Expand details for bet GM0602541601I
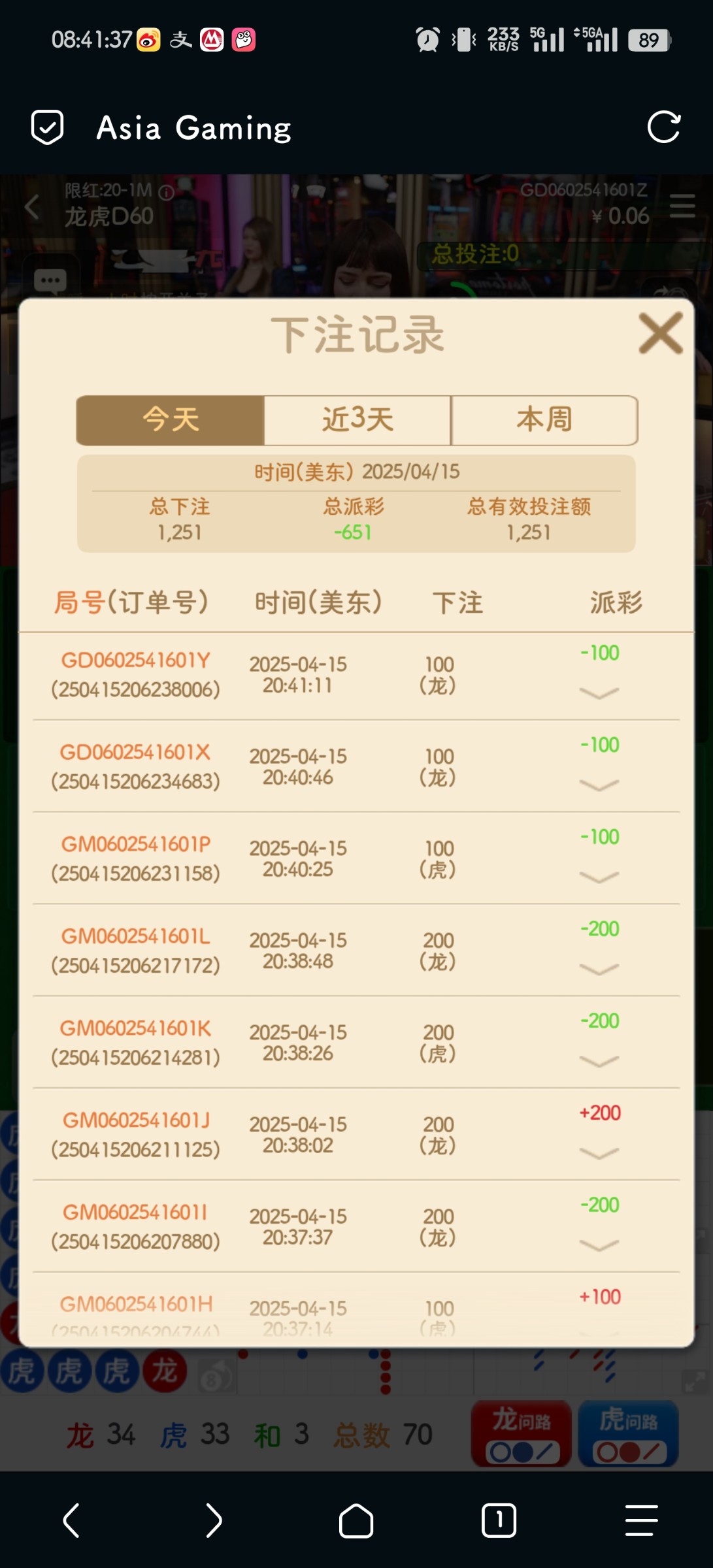 point(599,1246)
